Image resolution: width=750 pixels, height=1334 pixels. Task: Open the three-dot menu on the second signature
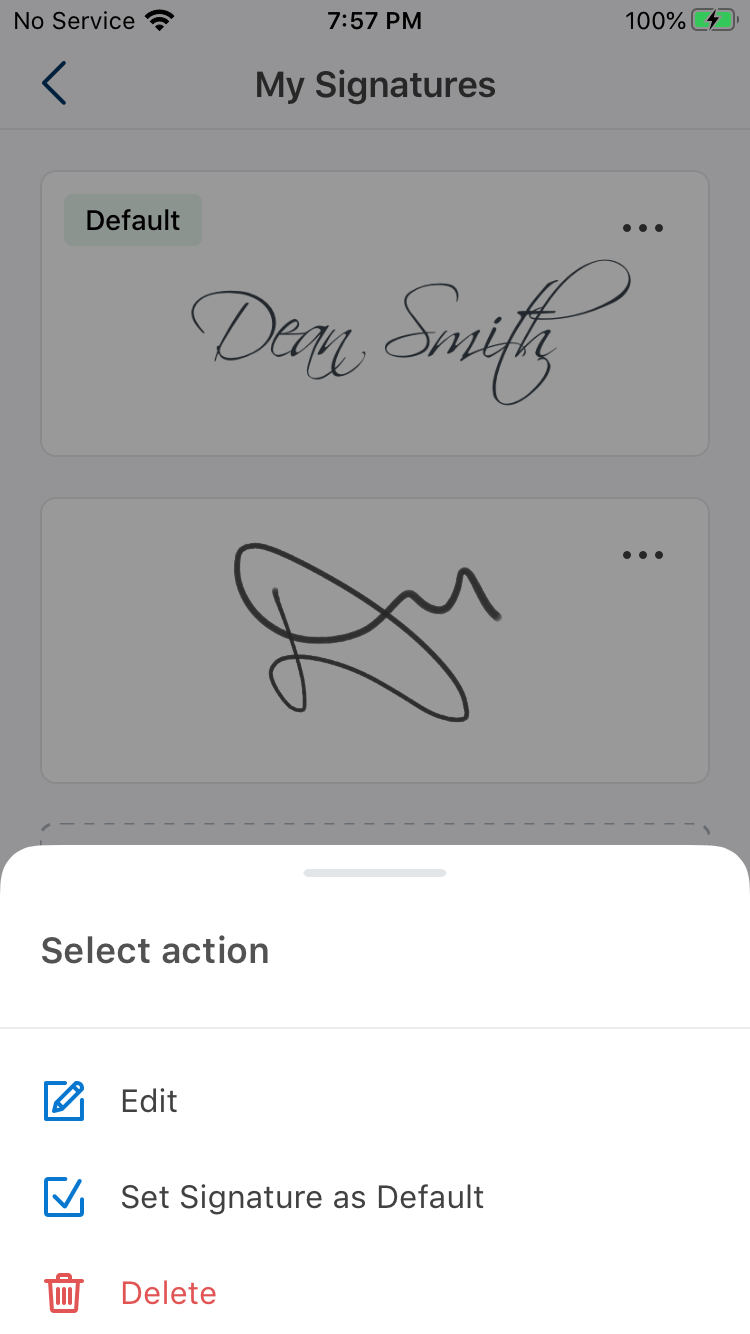[x=643, y=554]
